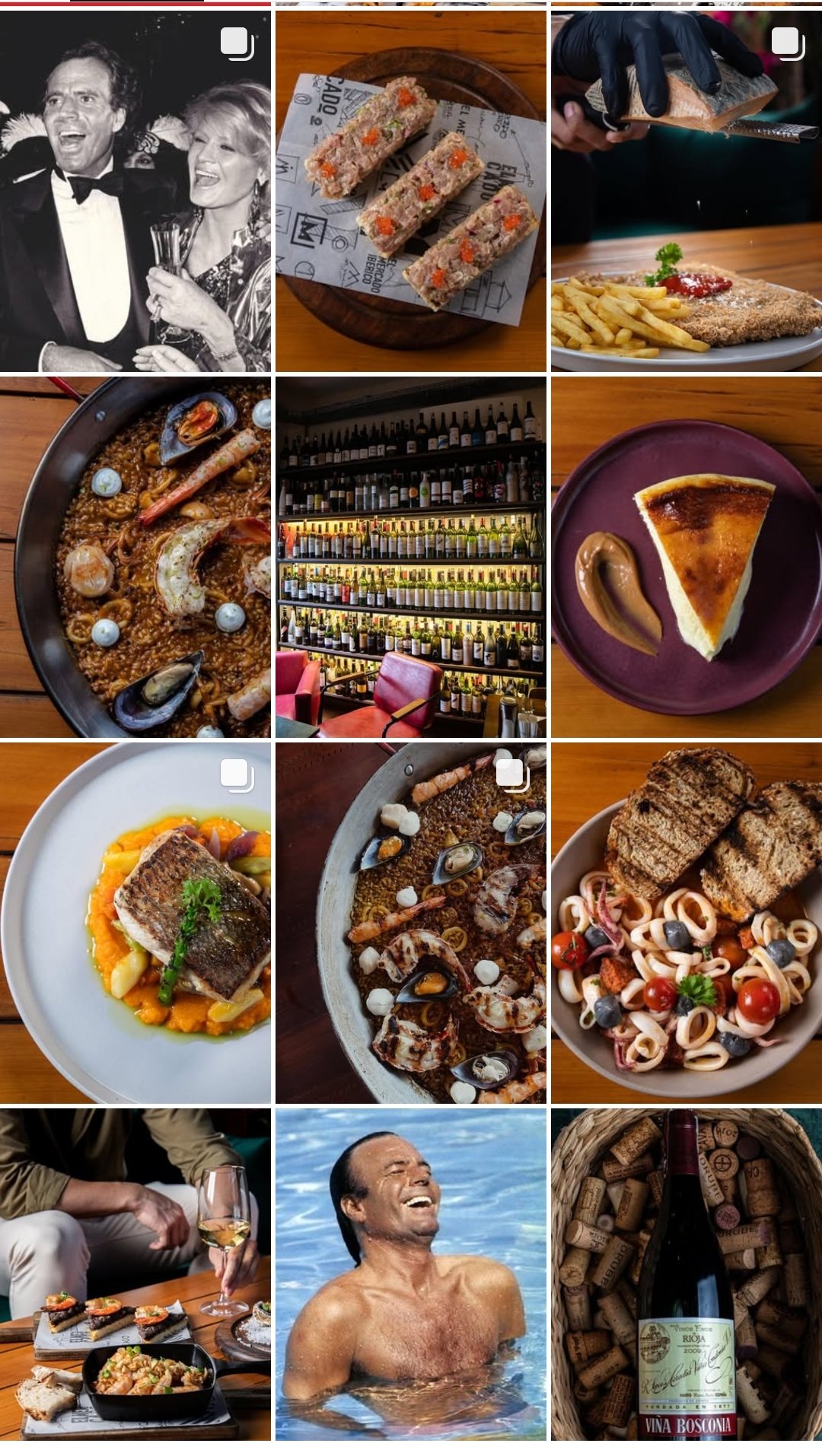822x1456 pixels.
Task: Open the tuna tartare toast post
Action: pos(411,190)
